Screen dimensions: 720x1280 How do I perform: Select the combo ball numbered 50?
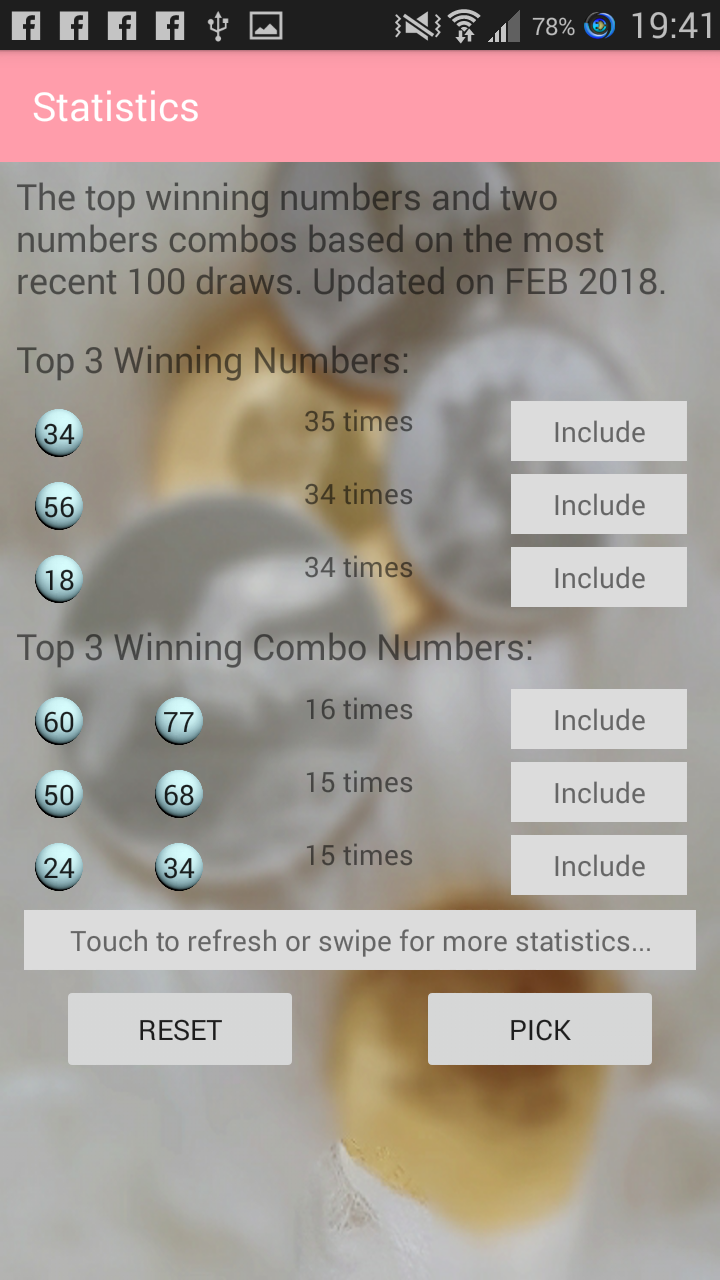pos(58,793)
